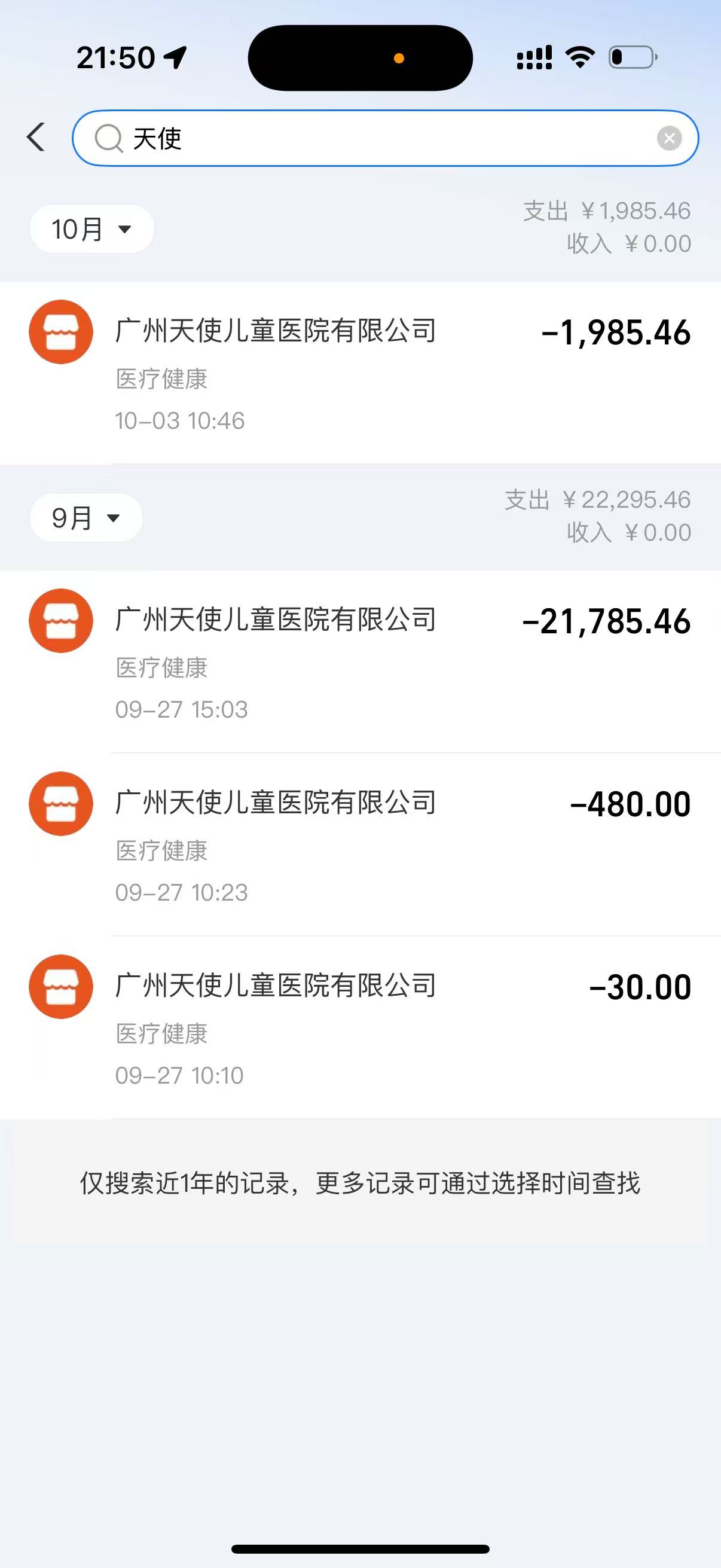Tap the merchant icon for the October hospital payment

[60, 332]
